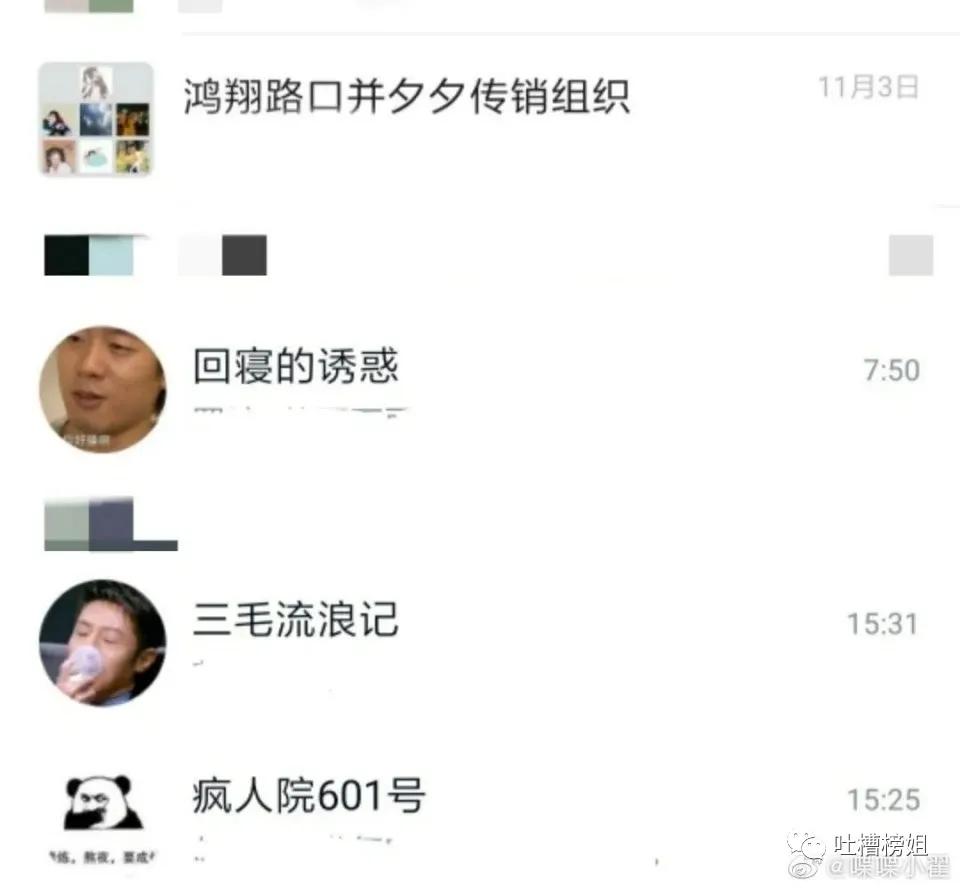This screenshot has height=888, width=960.
Task: Select the 三毛流浪记 conversation
Action: [296, 621]
